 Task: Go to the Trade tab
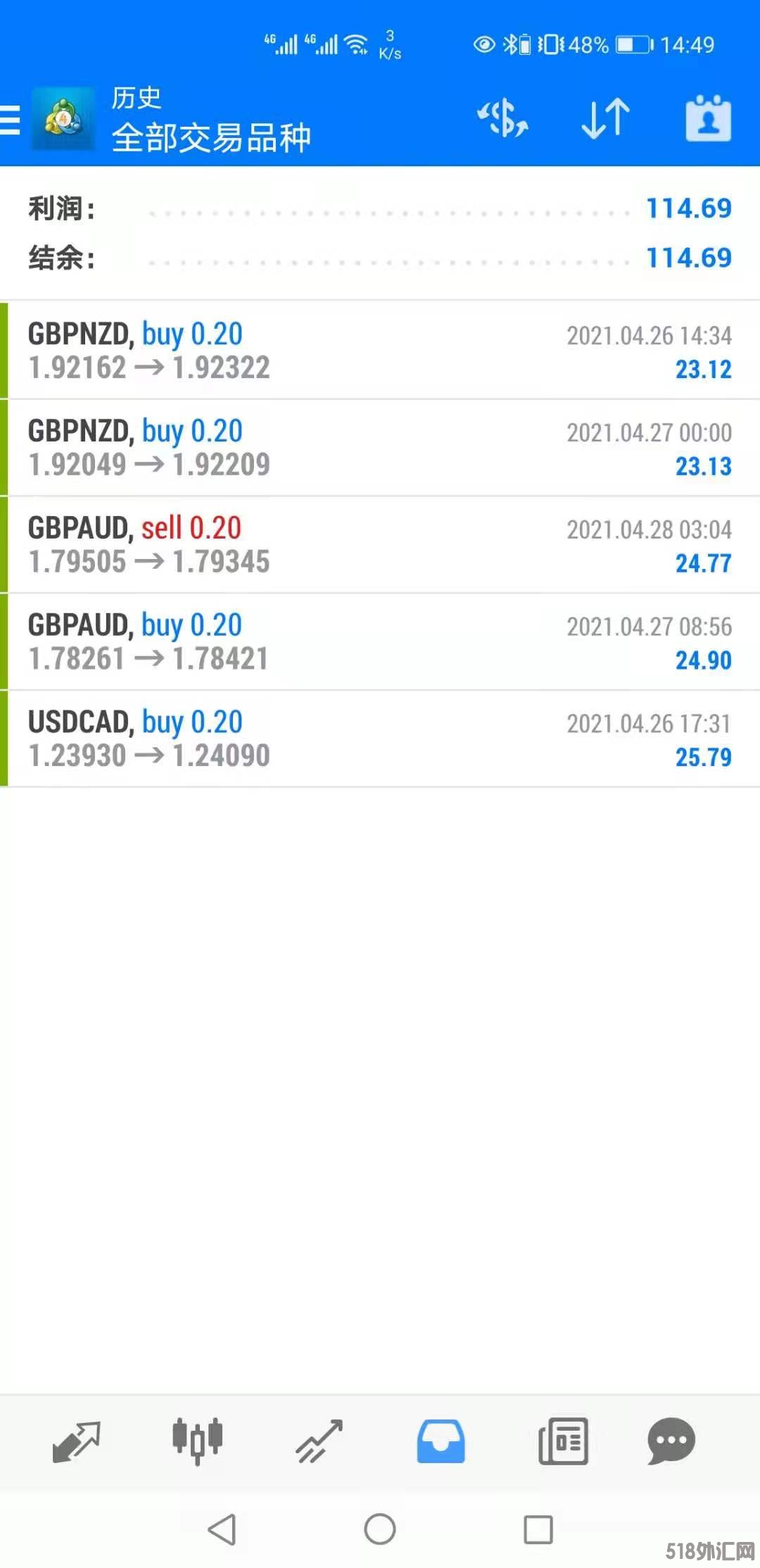click(x=319, y=1441)
